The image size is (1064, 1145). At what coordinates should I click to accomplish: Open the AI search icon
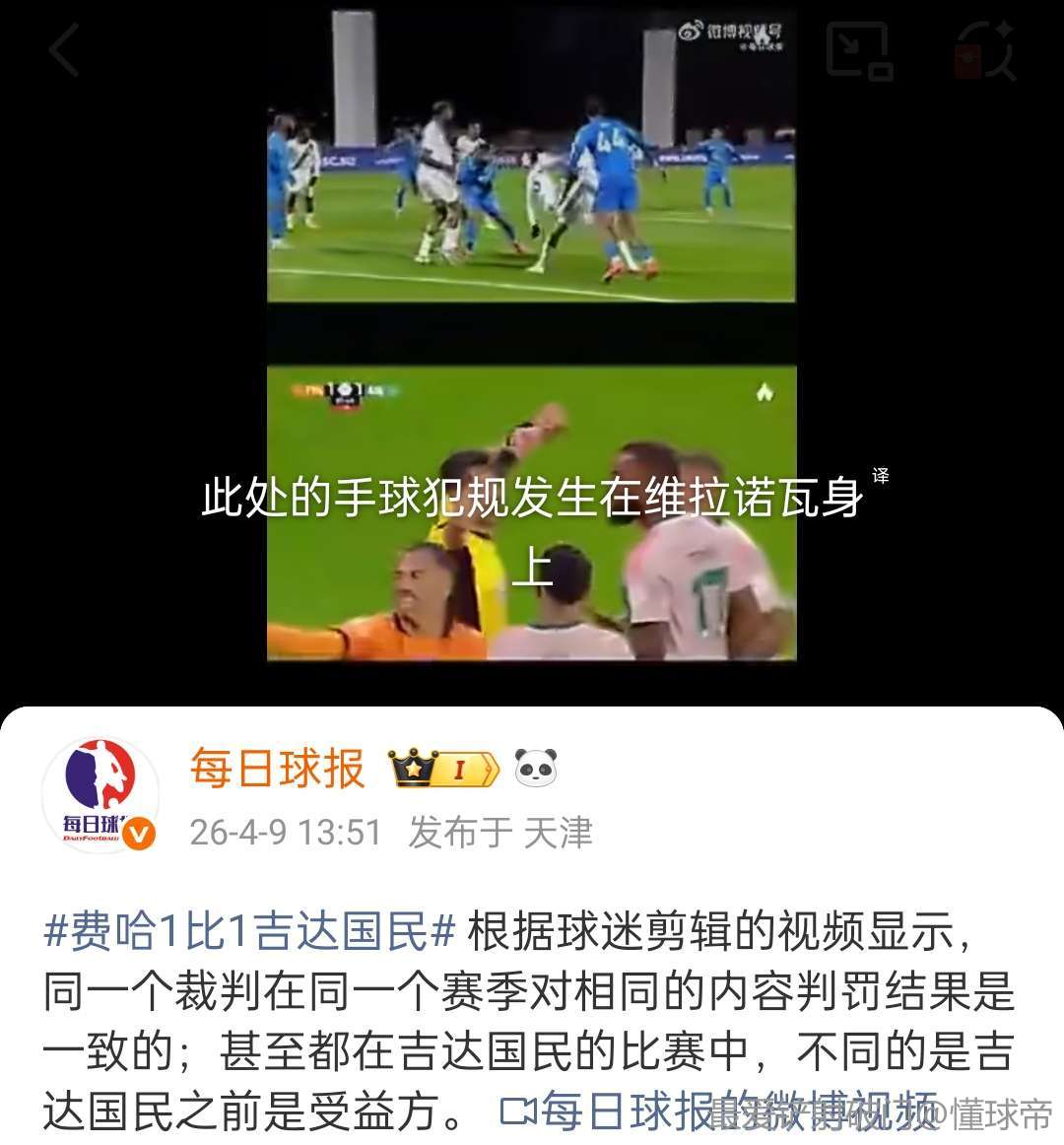click(x=985, y=49)
